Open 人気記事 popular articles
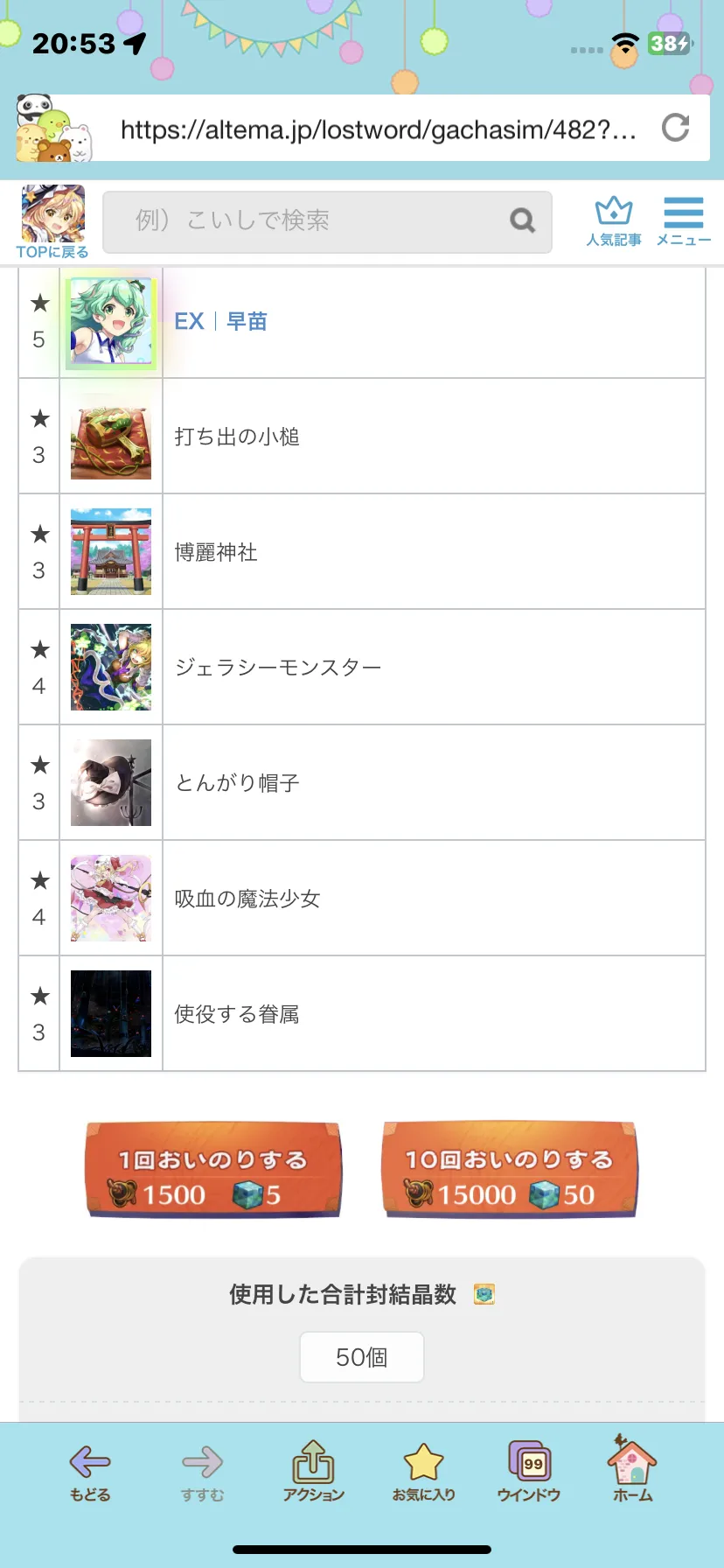This screenshot has height=1568, width=724. (x=614, y=221)
